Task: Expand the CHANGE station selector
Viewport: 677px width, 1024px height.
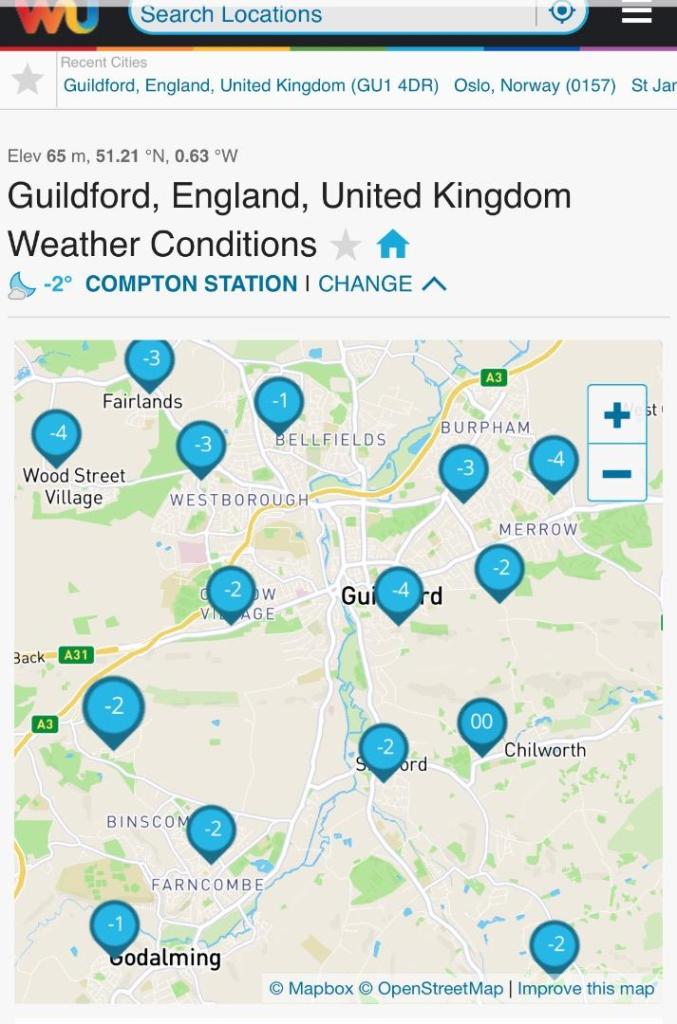Action: (381, 284)
